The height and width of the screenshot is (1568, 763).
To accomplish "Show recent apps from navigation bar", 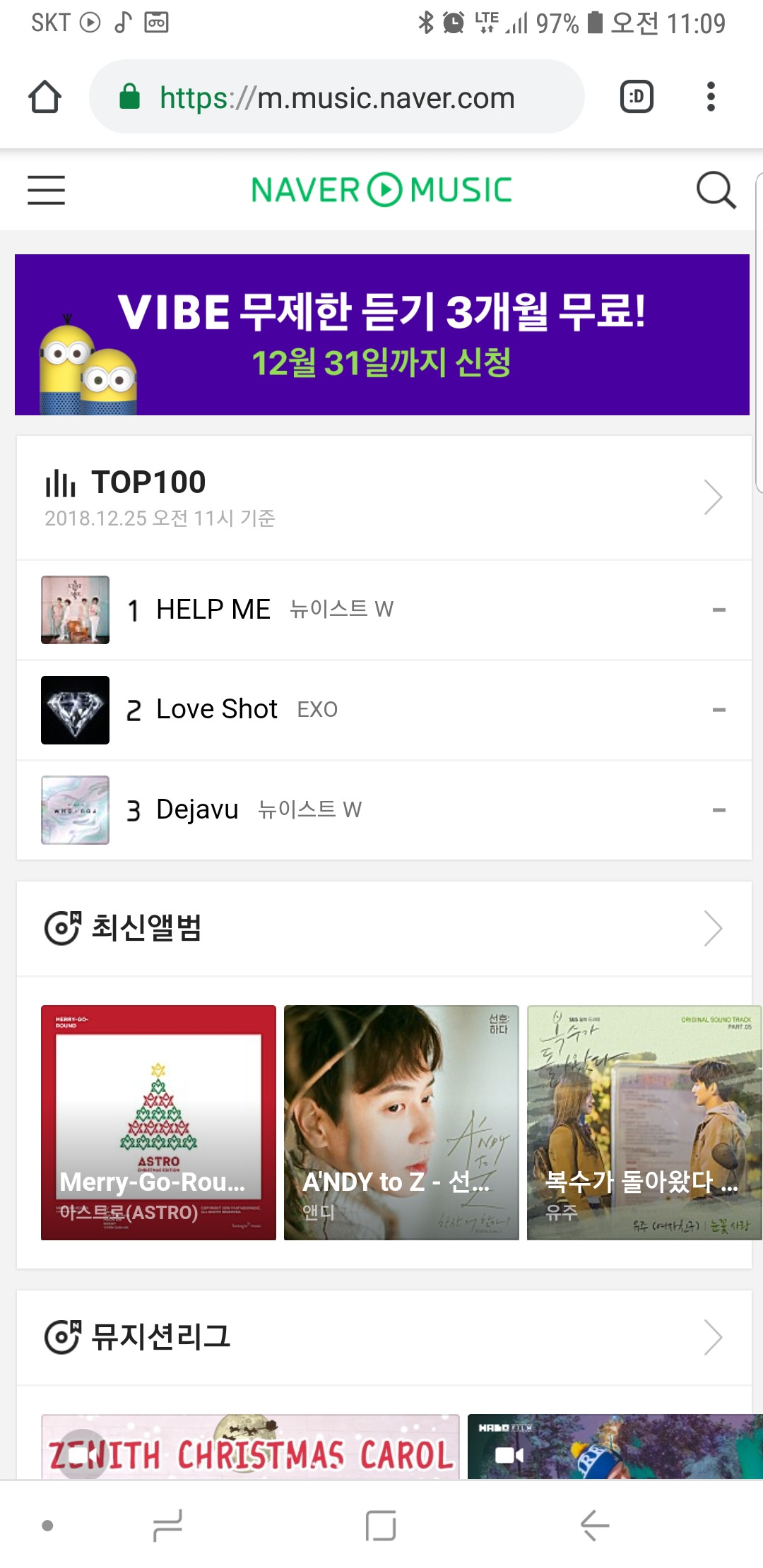I will tap(168, 1525).
